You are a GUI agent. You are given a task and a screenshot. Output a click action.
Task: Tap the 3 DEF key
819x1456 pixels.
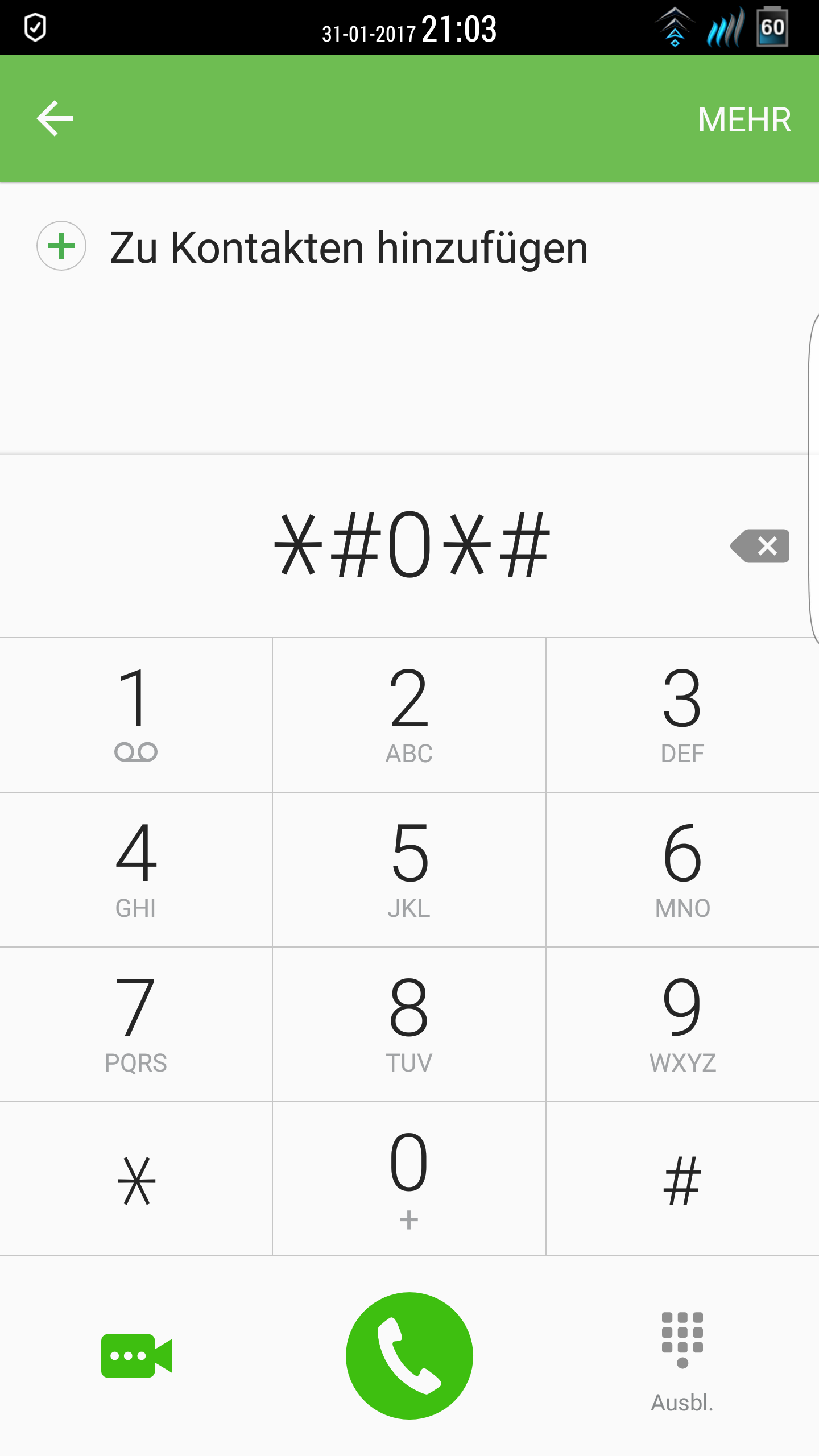coord(682,714)
